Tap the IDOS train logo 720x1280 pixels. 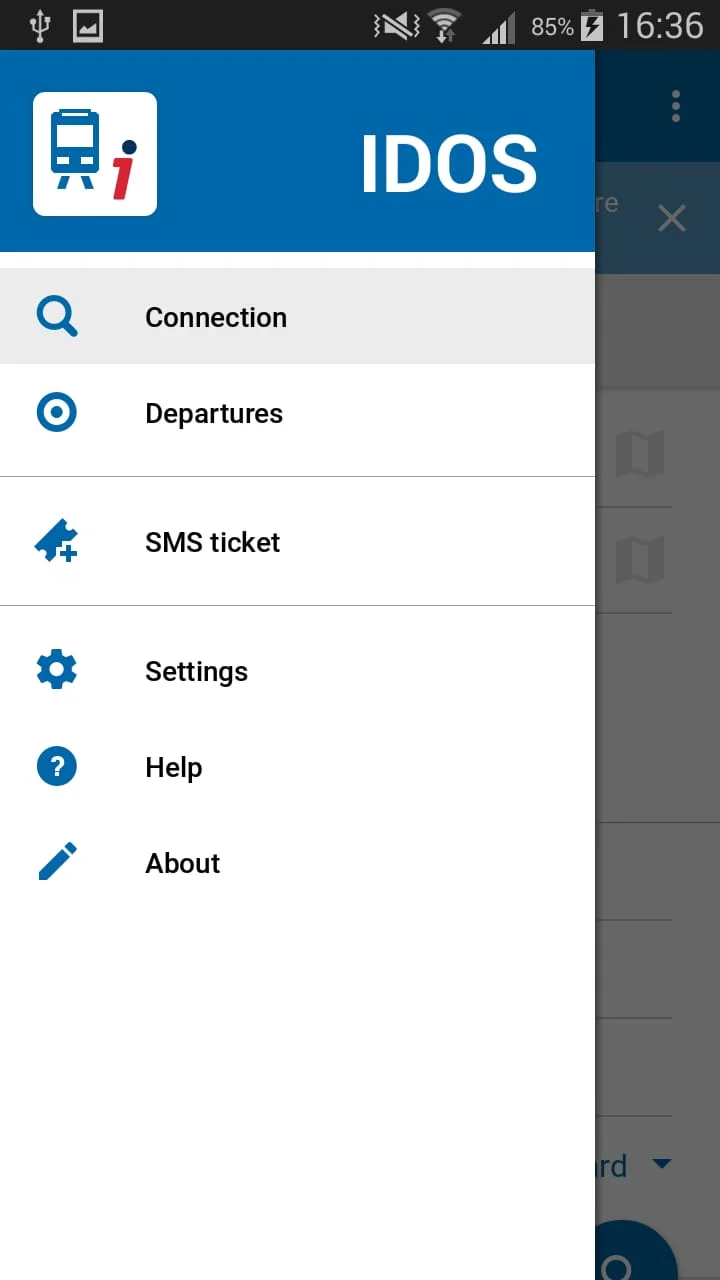coord(94,151)
